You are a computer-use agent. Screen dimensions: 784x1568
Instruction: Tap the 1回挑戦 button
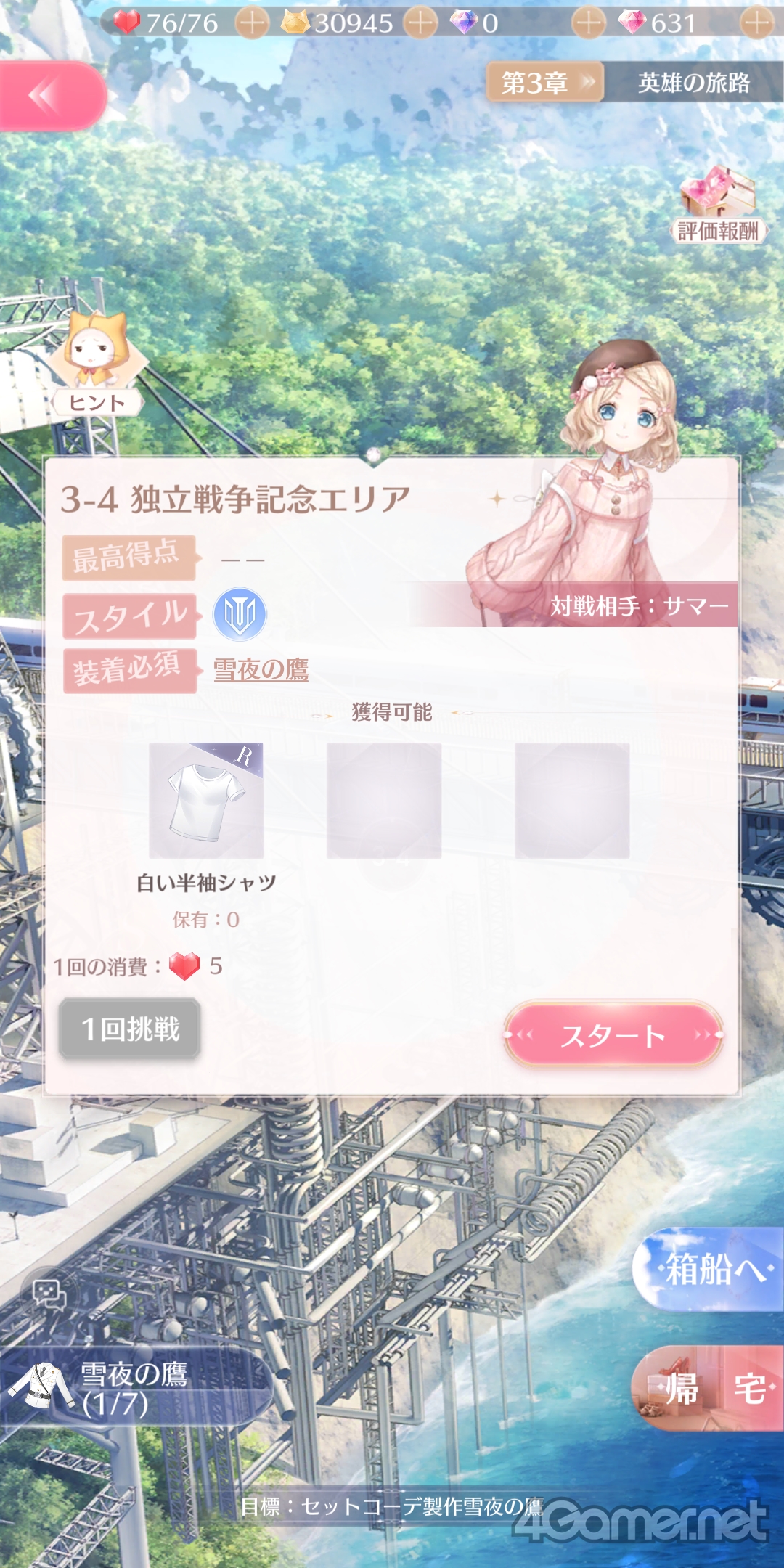[x=130, y=1029]
